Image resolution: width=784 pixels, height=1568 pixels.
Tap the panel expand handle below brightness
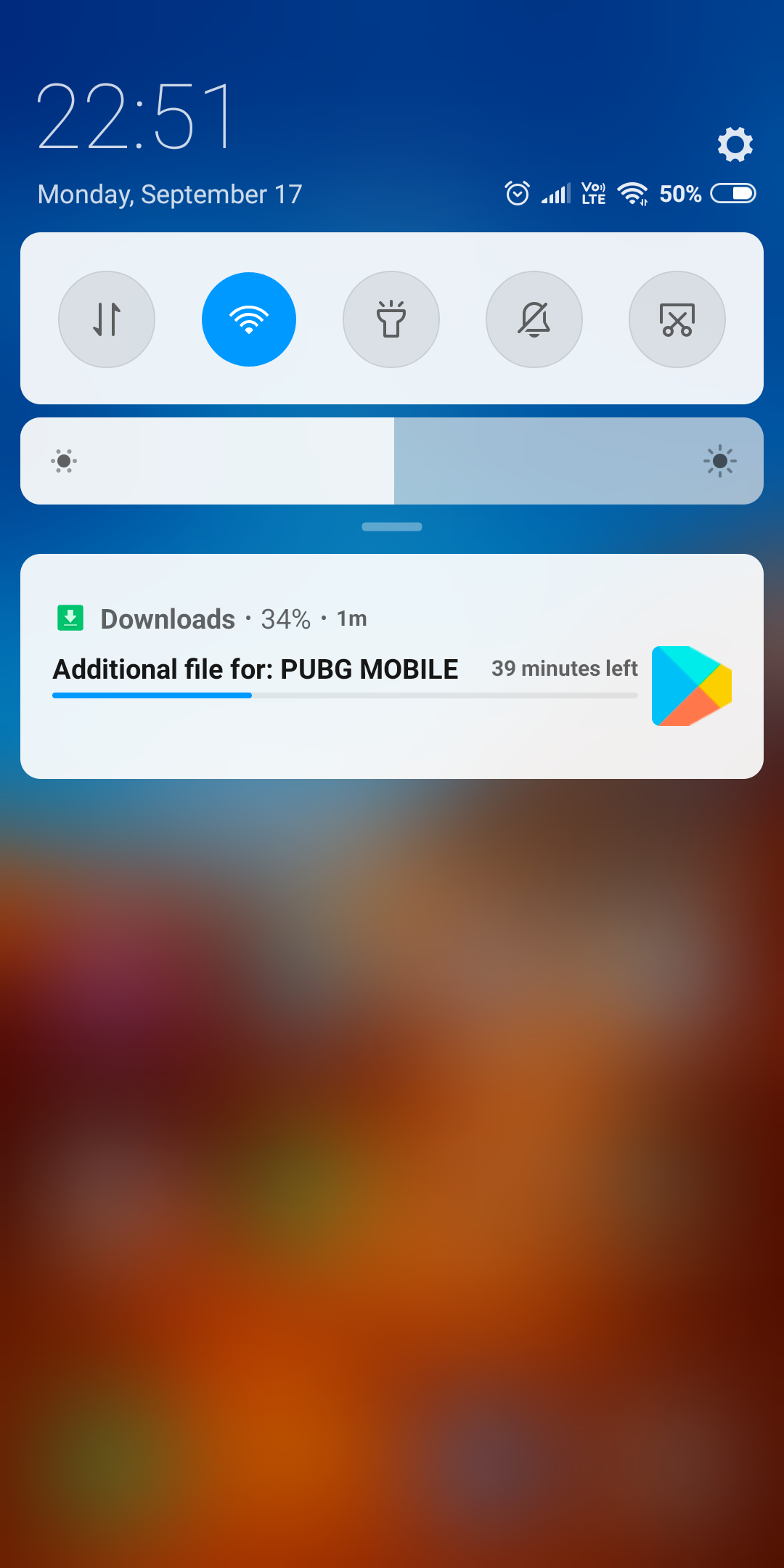392,527
